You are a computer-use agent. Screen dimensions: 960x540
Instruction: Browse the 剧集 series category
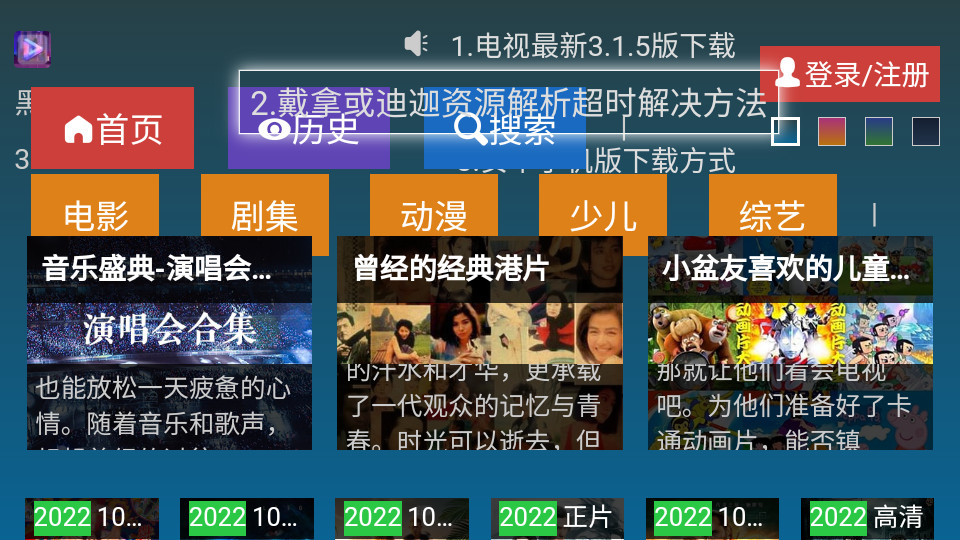coord(264,214)
